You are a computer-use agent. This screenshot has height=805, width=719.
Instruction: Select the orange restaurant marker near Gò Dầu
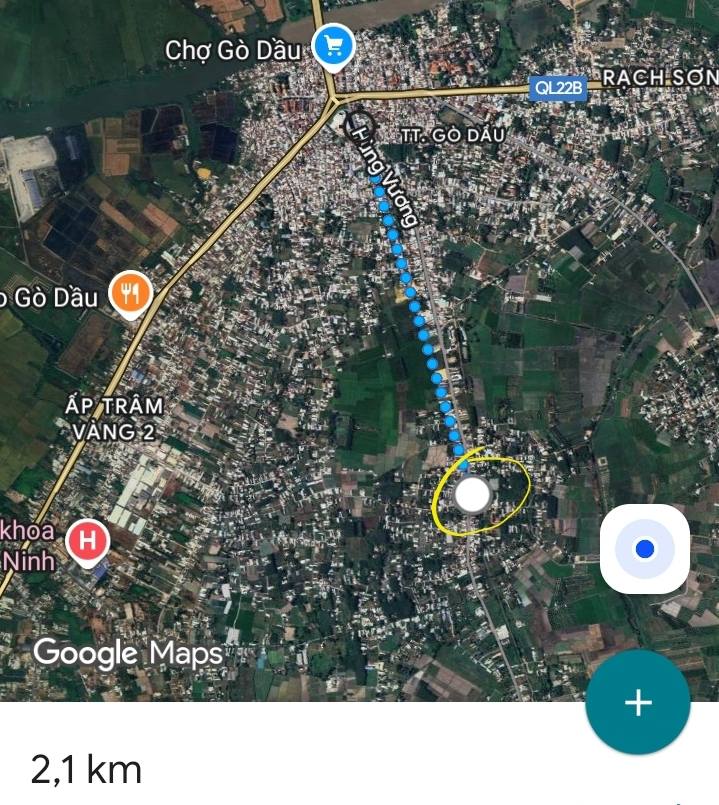point(131,293)
